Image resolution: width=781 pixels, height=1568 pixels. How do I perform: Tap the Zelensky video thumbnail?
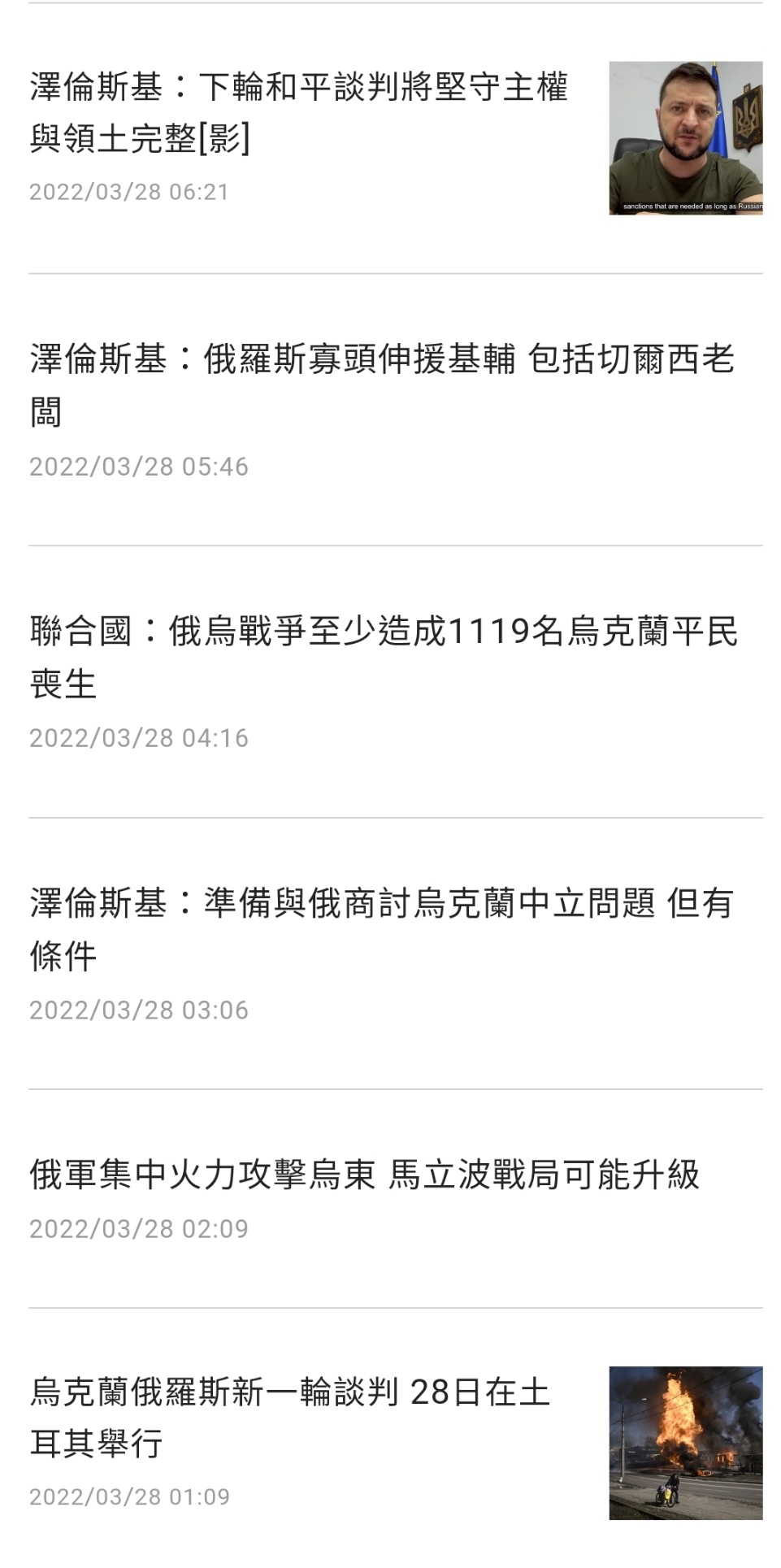pos(686,138)
